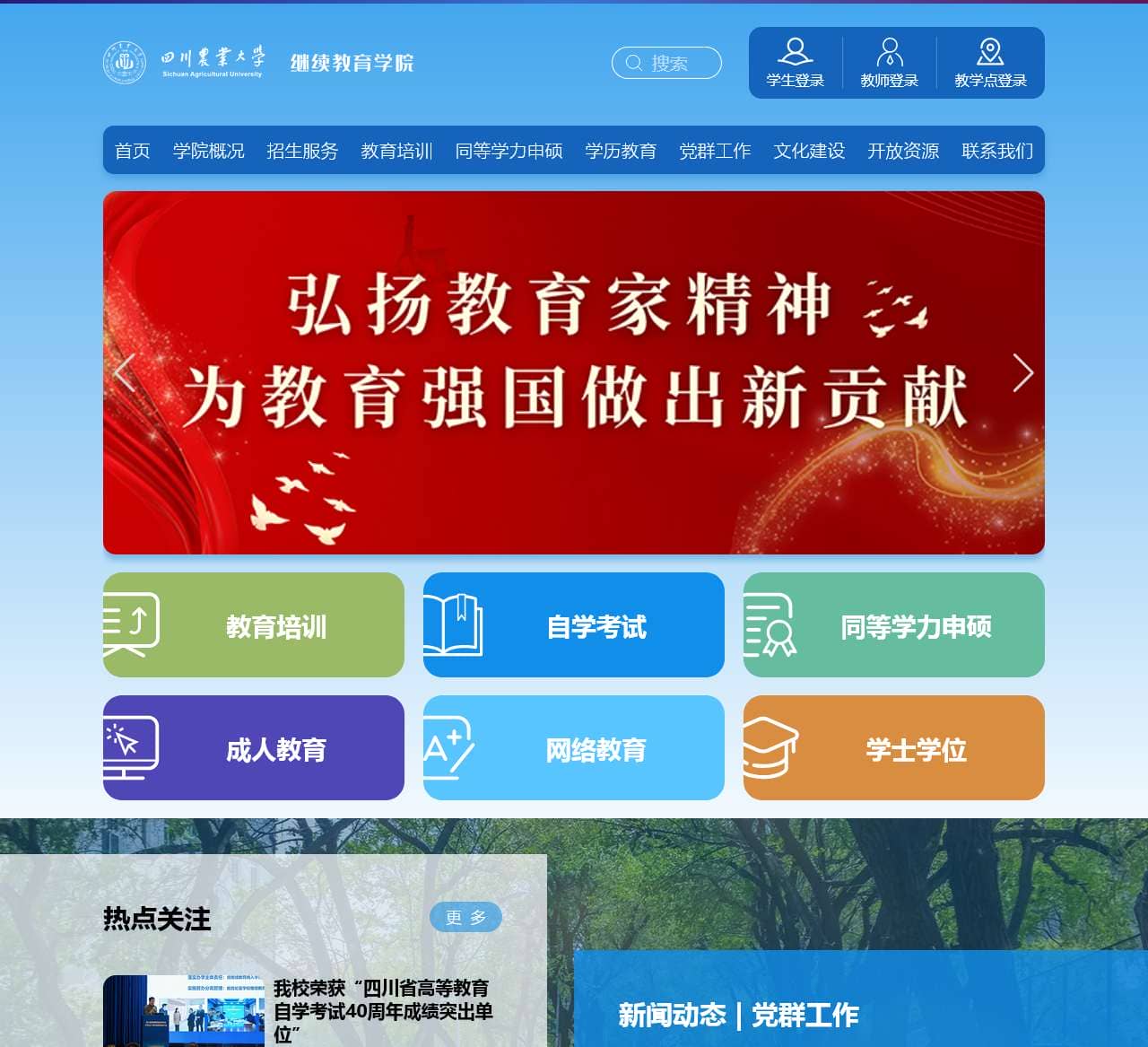Viewport: 1148px width, 1047px height.
Task: Open 教学点登录 teaching site login
Action: 990,63
